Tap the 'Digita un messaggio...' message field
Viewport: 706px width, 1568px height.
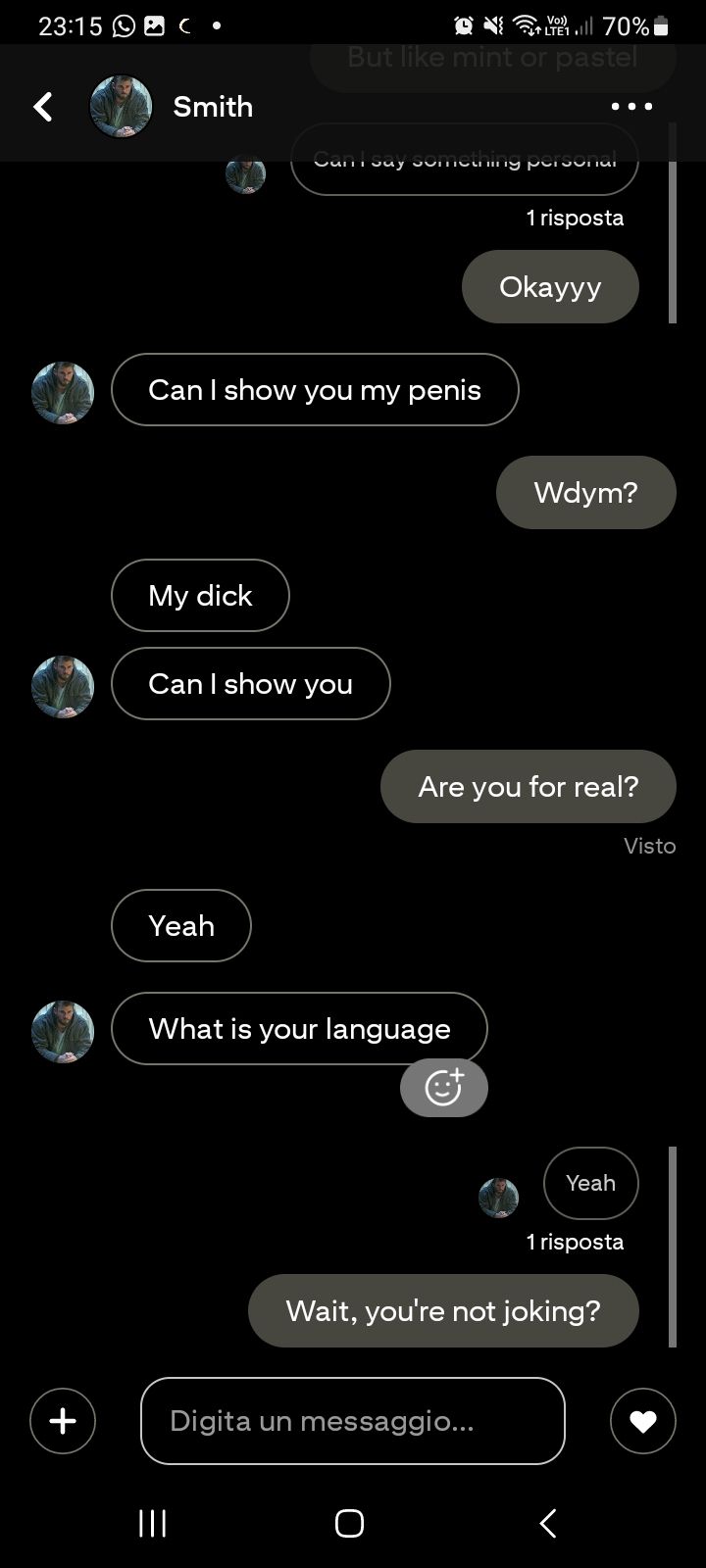coord(353,1421)
